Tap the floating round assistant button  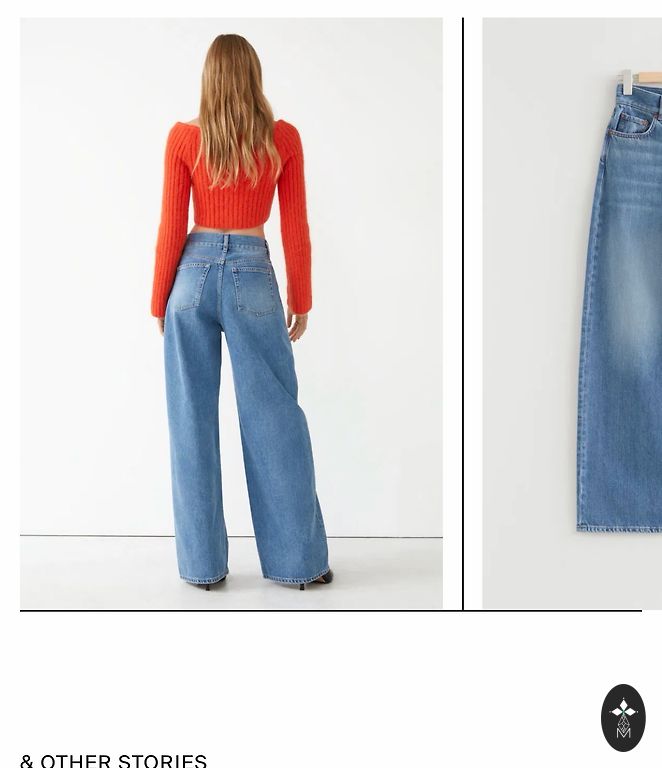[x=623, y=717]
